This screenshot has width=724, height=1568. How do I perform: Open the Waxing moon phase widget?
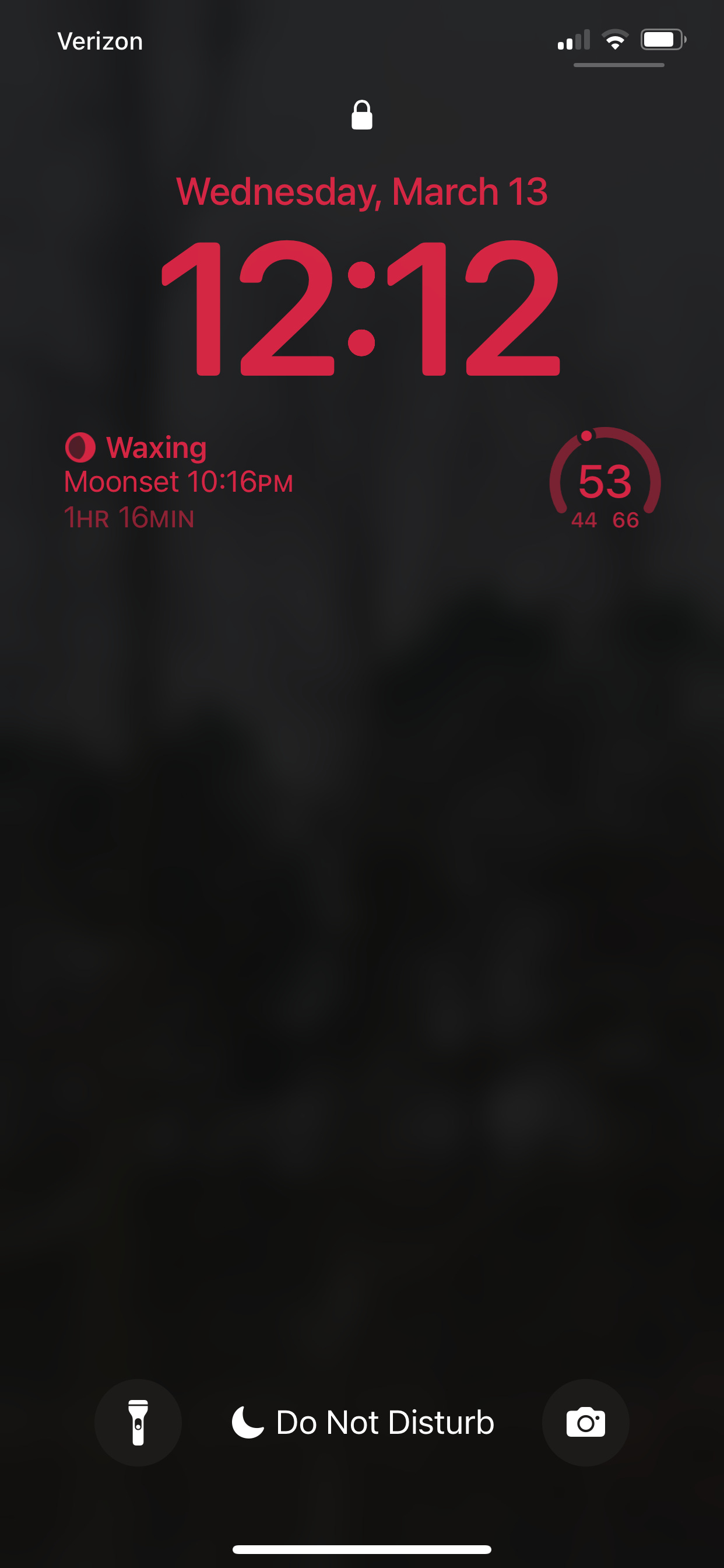[179, 481]
